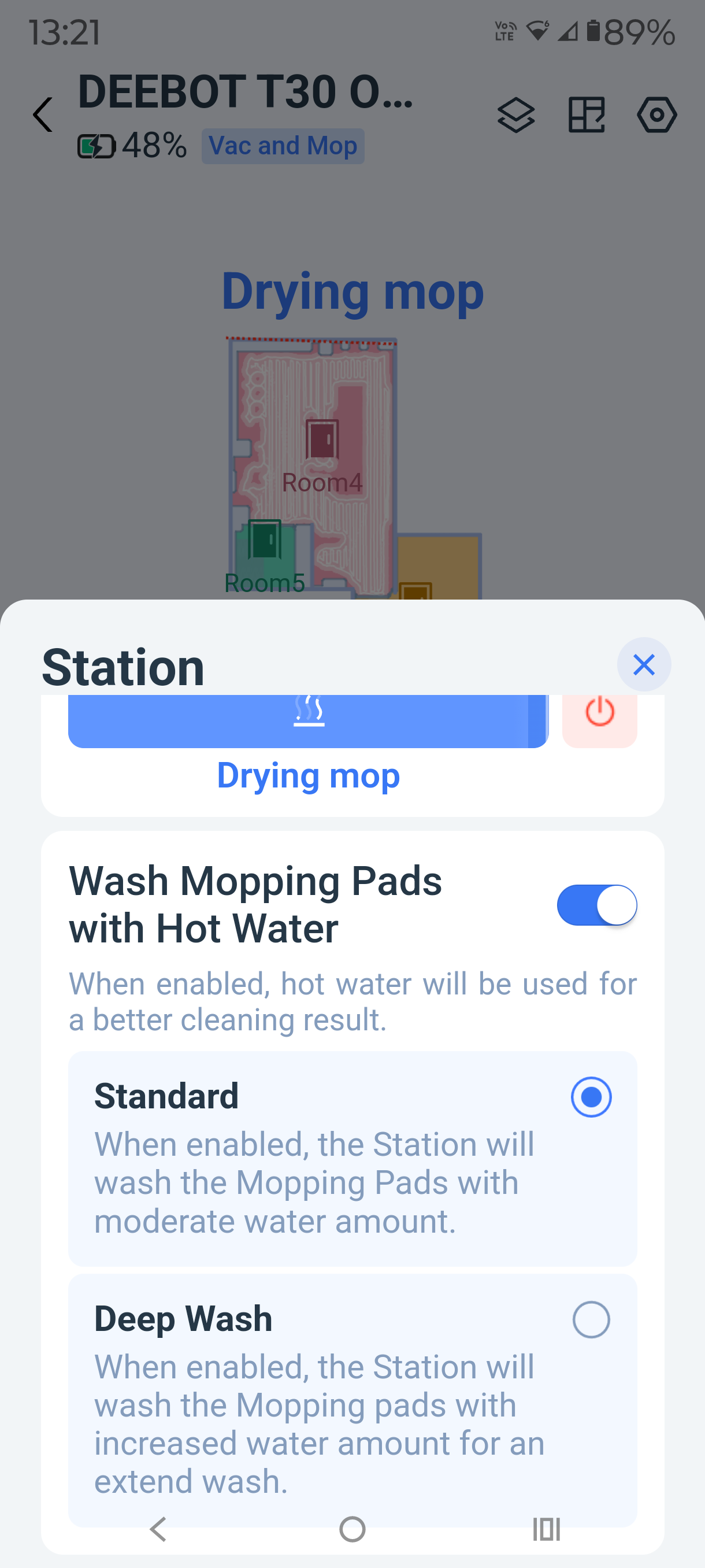Open recent apps from the navigation bar
Screen dimensions: 705x1568
click(x=546, y=1529)
